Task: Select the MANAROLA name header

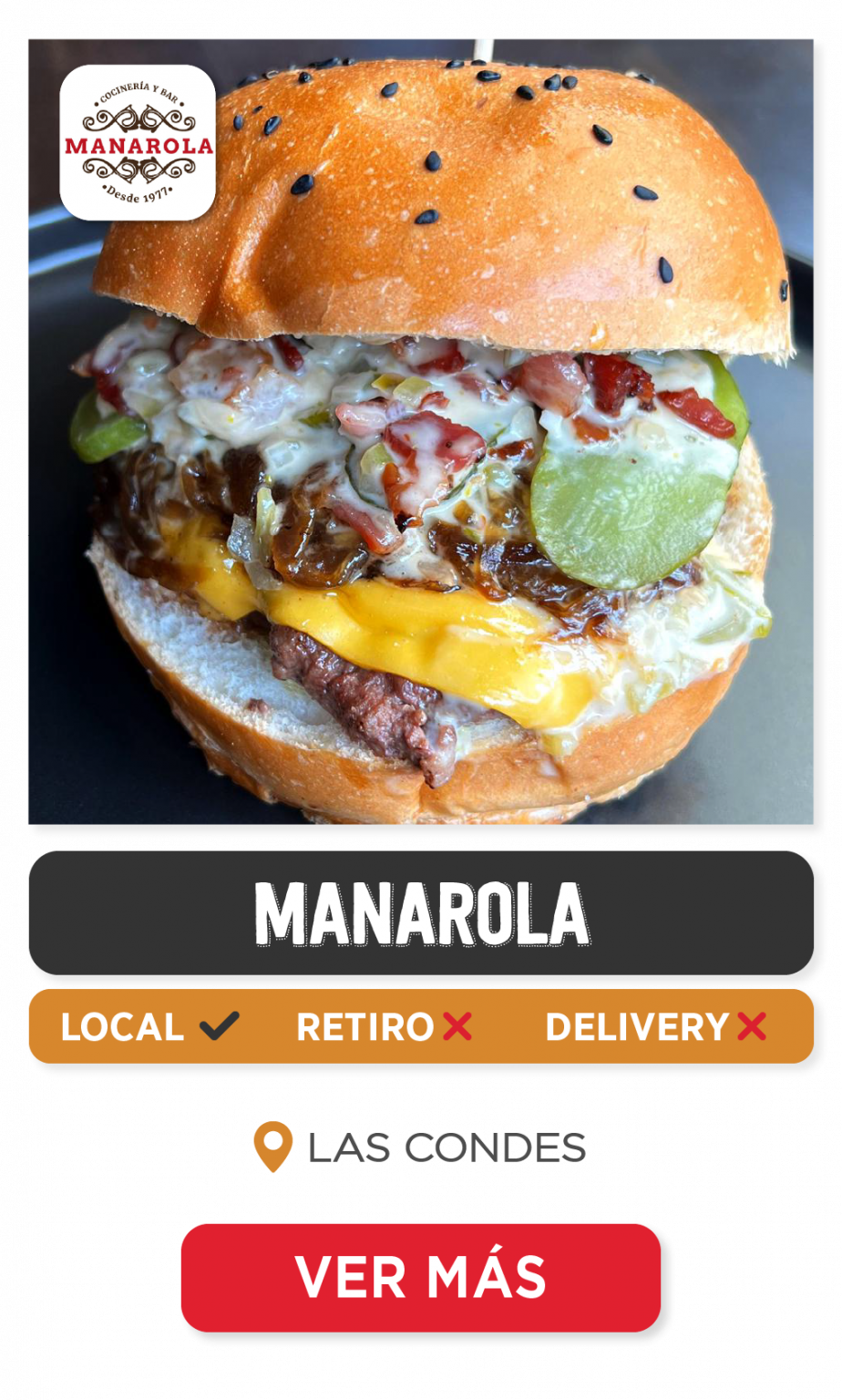Action: click(x=421, y=911)
